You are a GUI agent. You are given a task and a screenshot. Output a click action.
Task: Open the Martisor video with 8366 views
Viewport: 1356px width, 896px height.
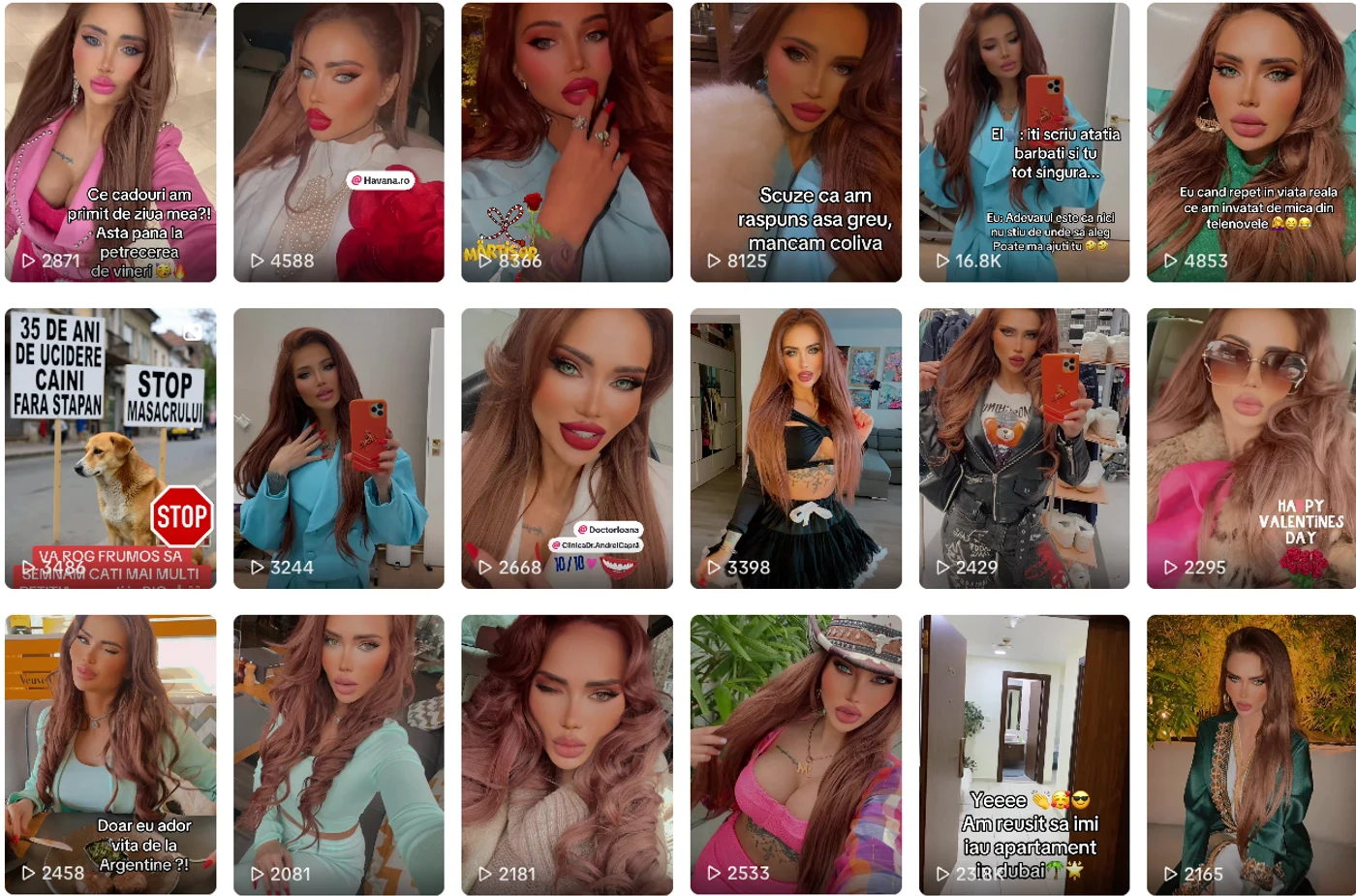point(567,142)
